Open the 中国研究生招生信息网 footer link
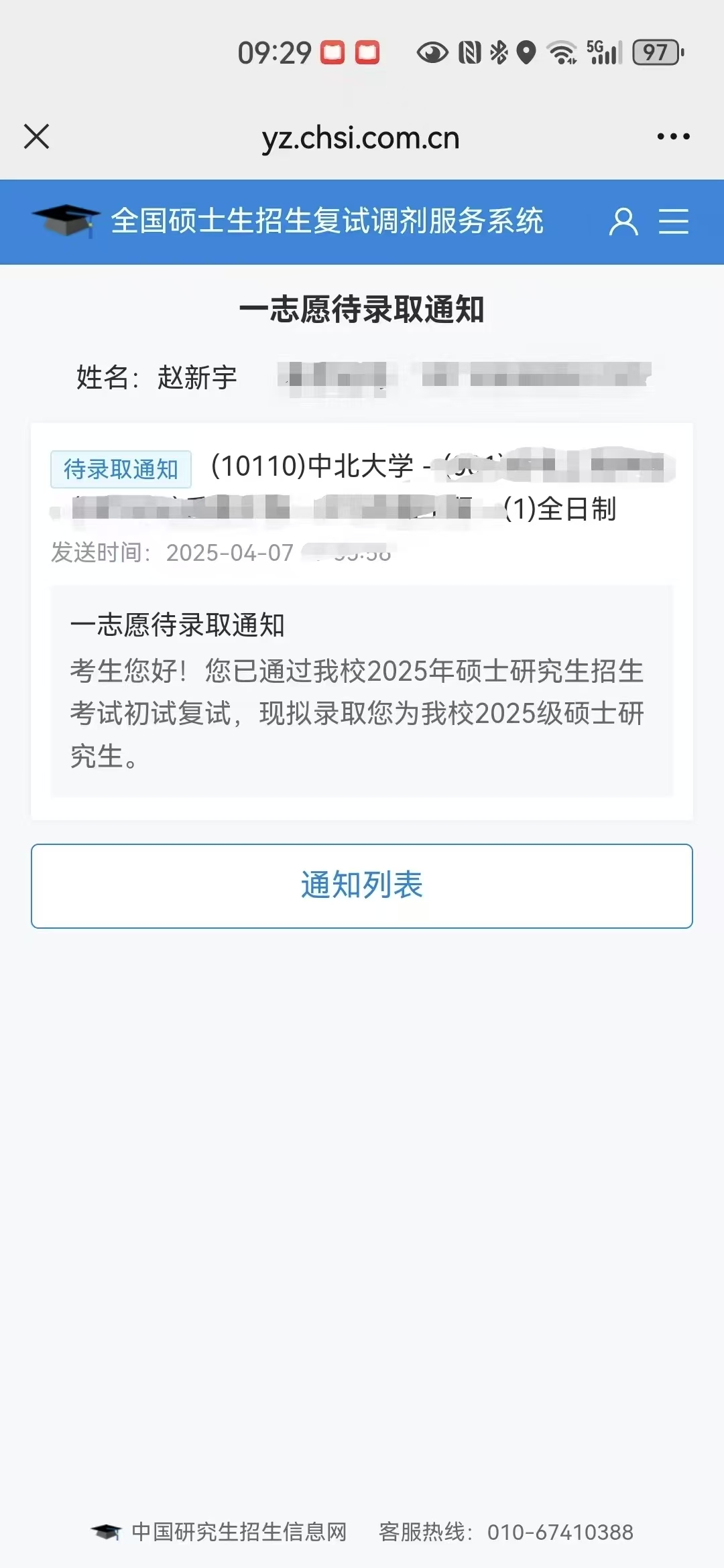The image size is (724, 1568). coord(238,1532)
